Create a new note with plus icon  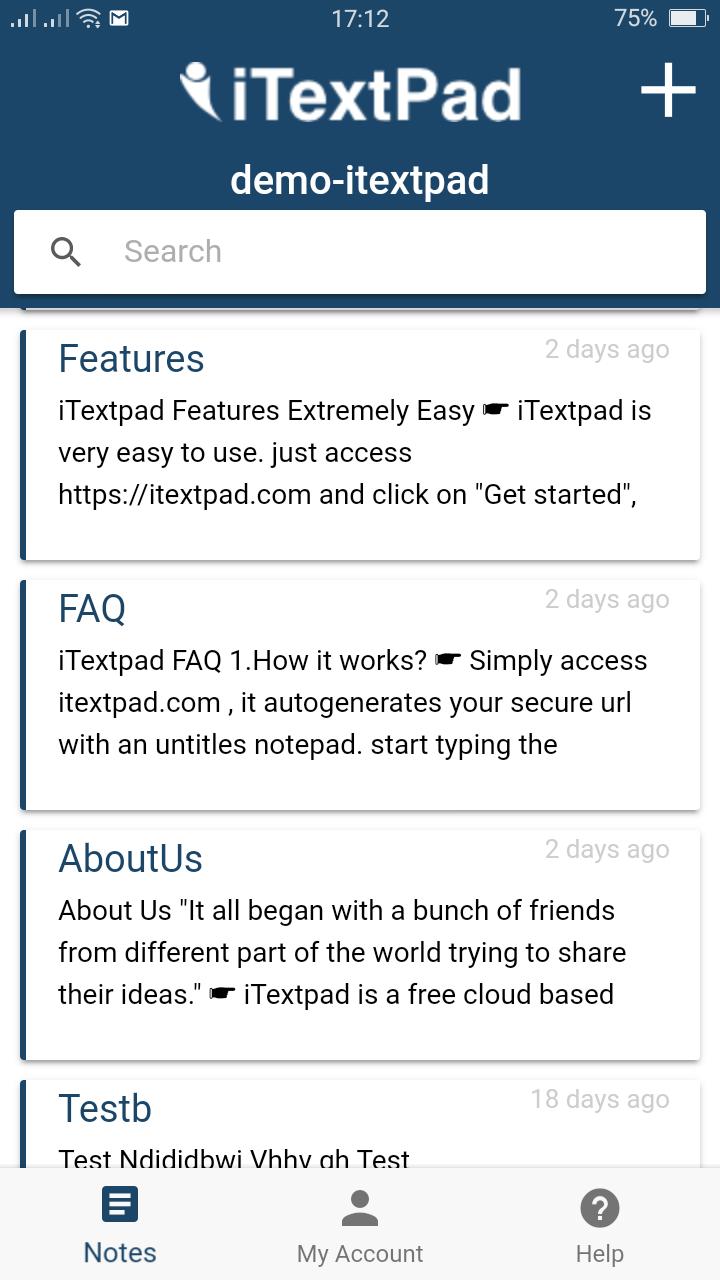667,91
